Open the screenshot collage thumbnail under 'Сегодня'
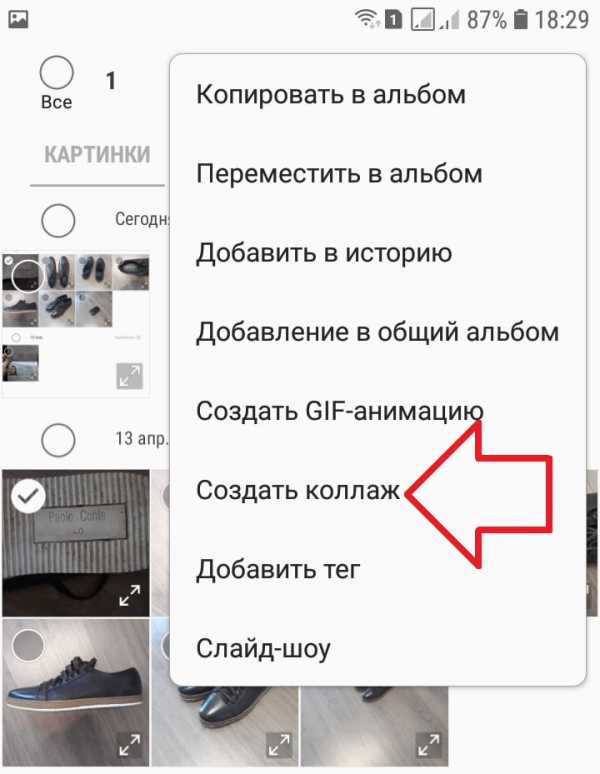This screenshot has width=600, height=774. (x=75, y=320)
